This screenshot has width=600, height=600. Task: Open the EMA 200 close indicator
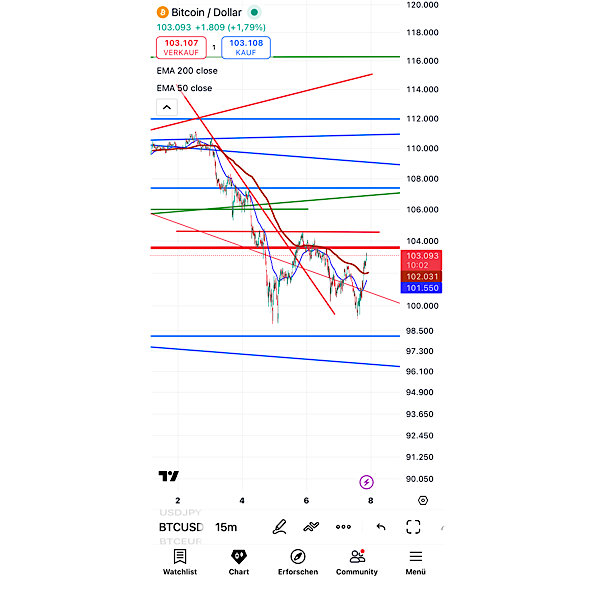point(187,71)
